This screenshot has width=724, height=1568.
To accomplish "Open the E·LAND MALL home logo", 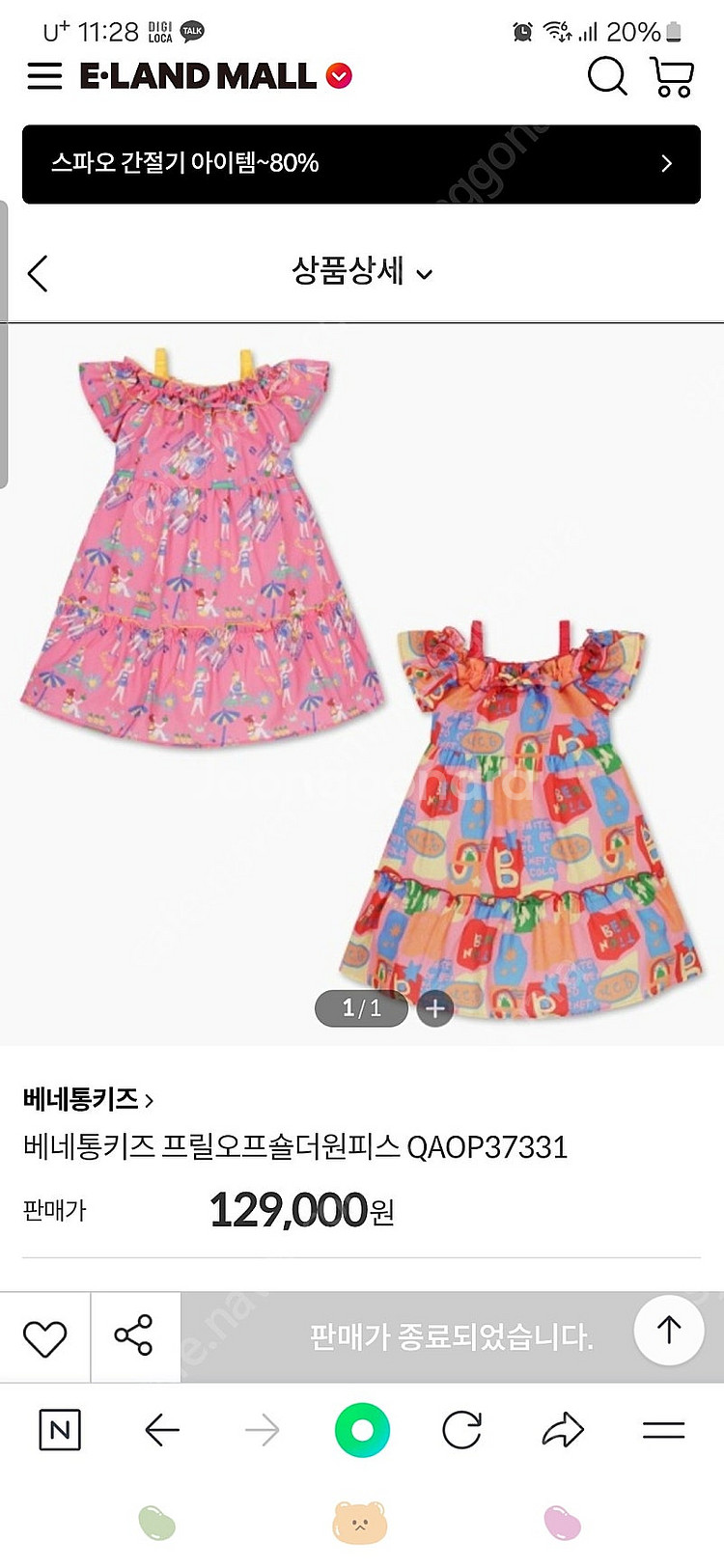I will [x=215, y=76].
